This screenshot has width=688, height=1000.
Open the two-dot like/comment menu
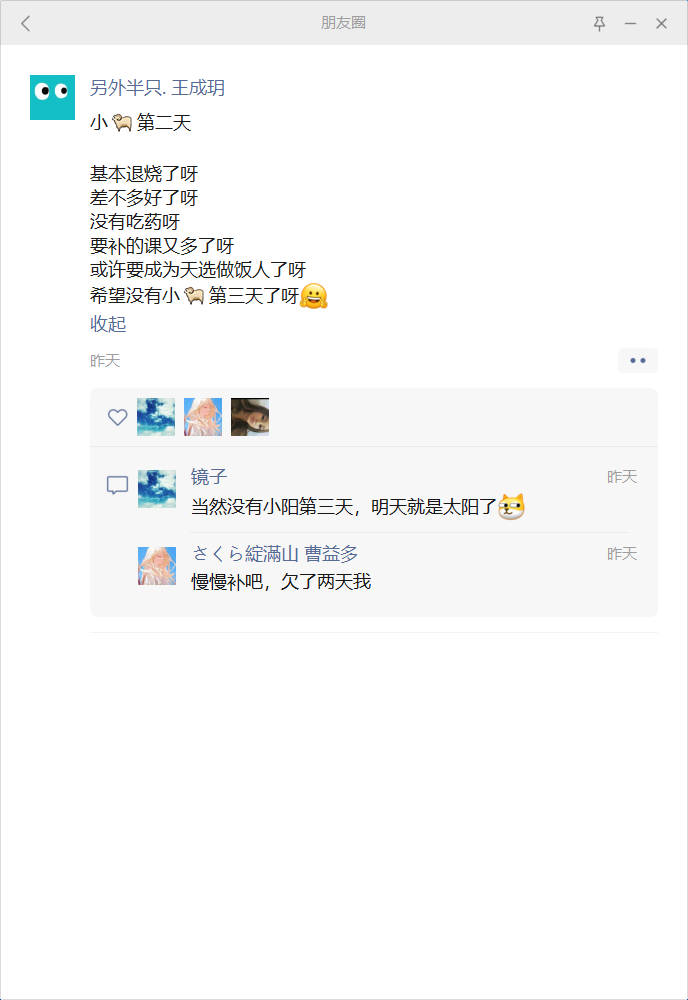(x=637, y=361)
